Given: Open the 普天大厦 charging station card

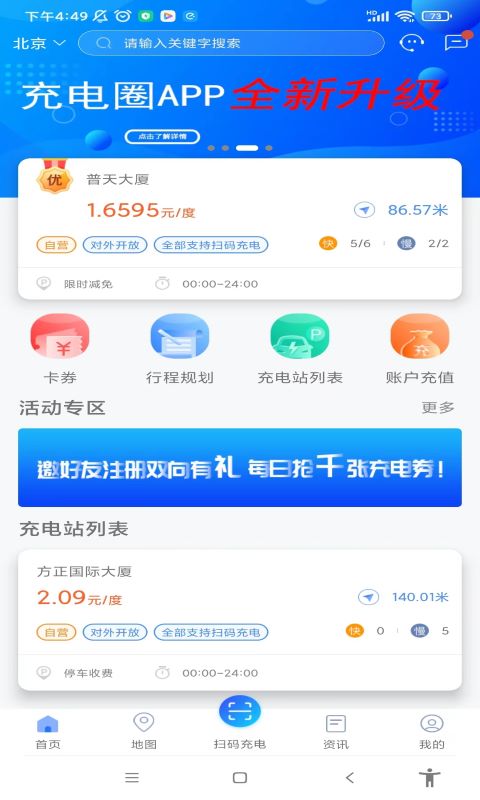Looking at the screenshot, I should click(x=240, y=229).
